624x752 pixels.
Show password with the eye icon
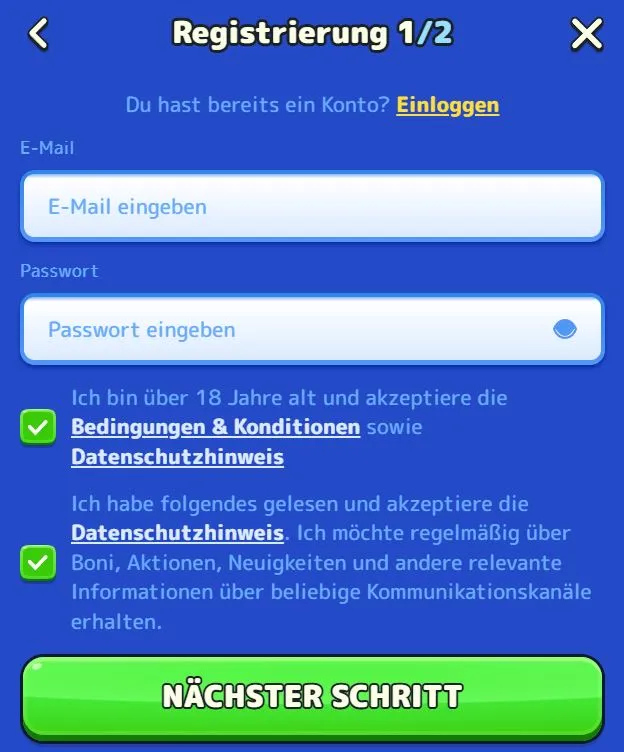point(565,329)
